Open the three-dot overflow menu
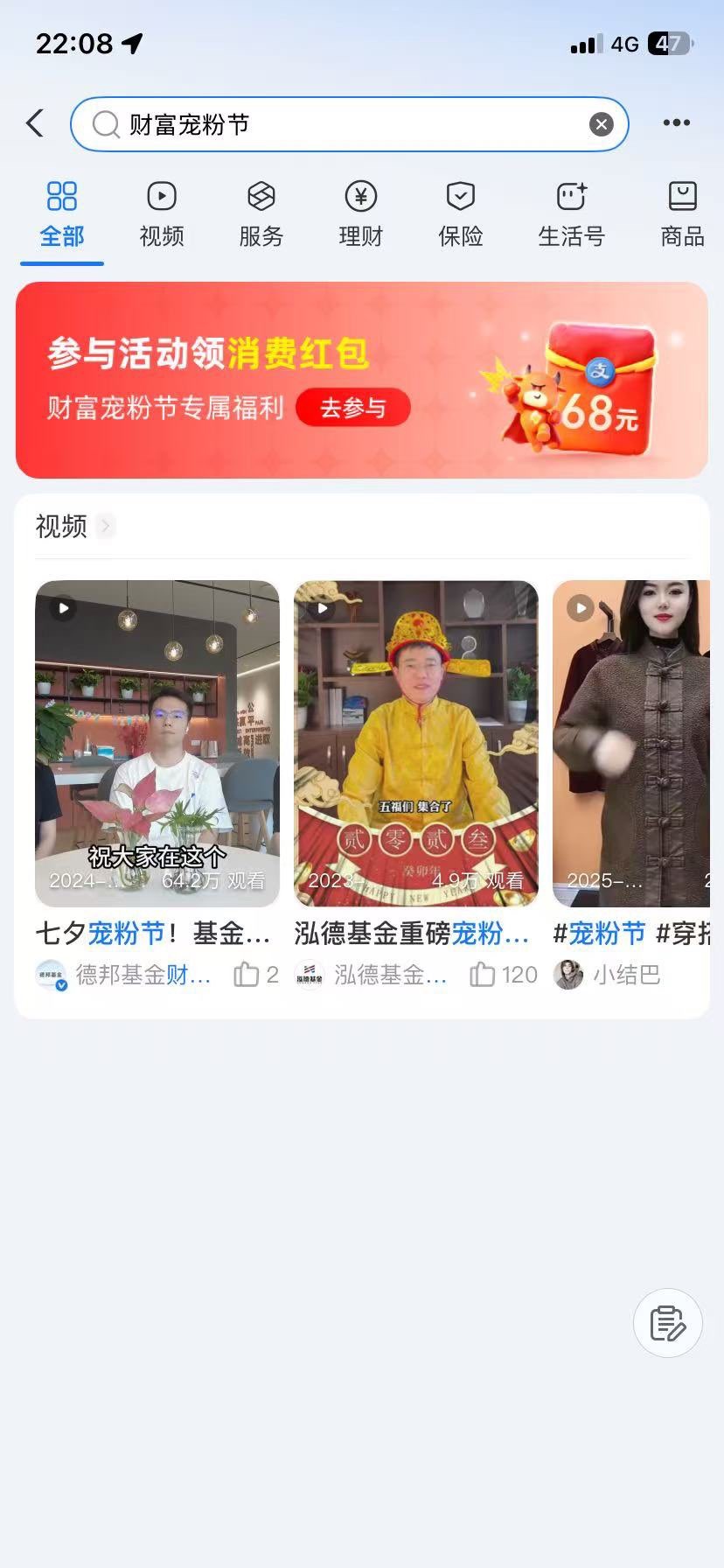Viewport: 724px width, 1568px height. point(676,123)
